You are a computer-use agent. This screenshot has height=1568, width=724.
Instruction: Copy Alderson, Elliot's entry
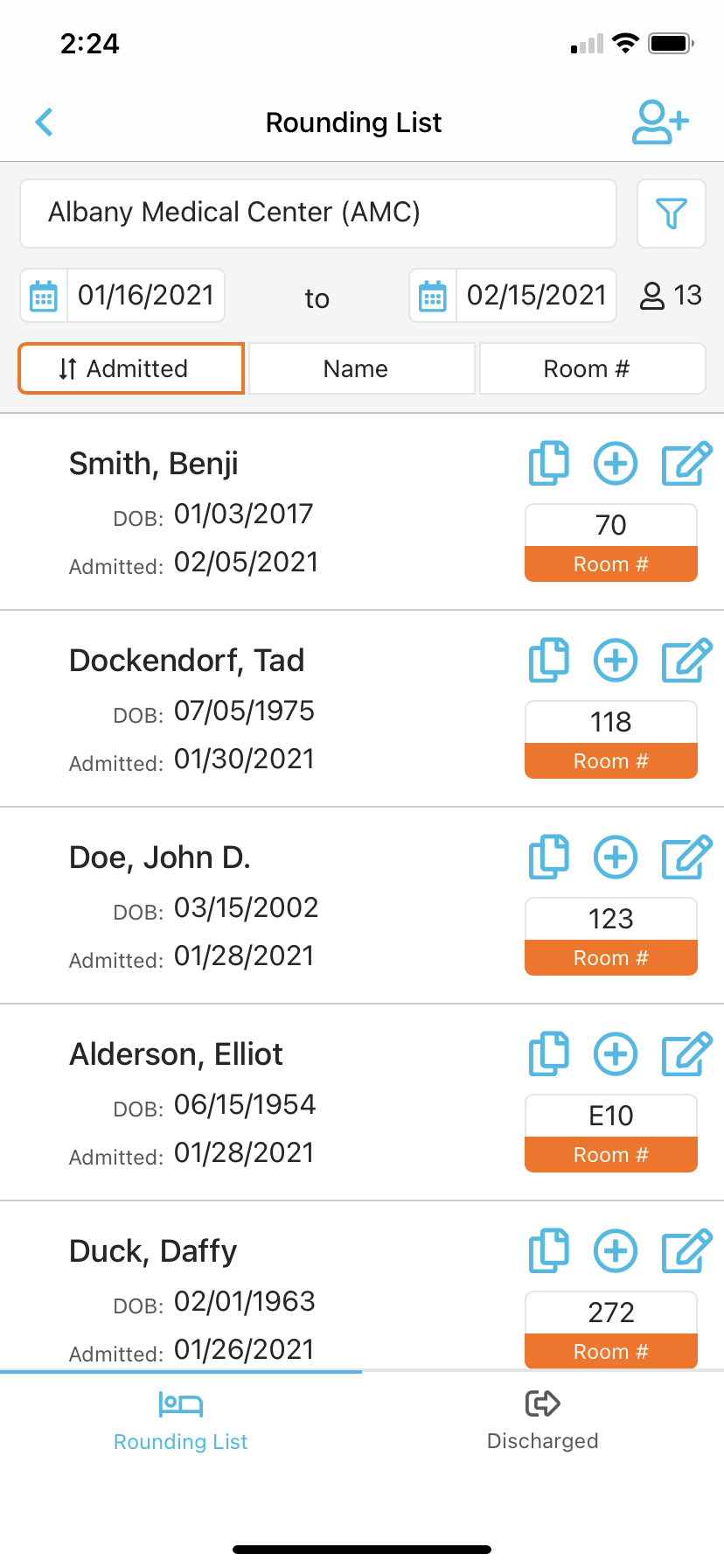[x=549, y=1054]
